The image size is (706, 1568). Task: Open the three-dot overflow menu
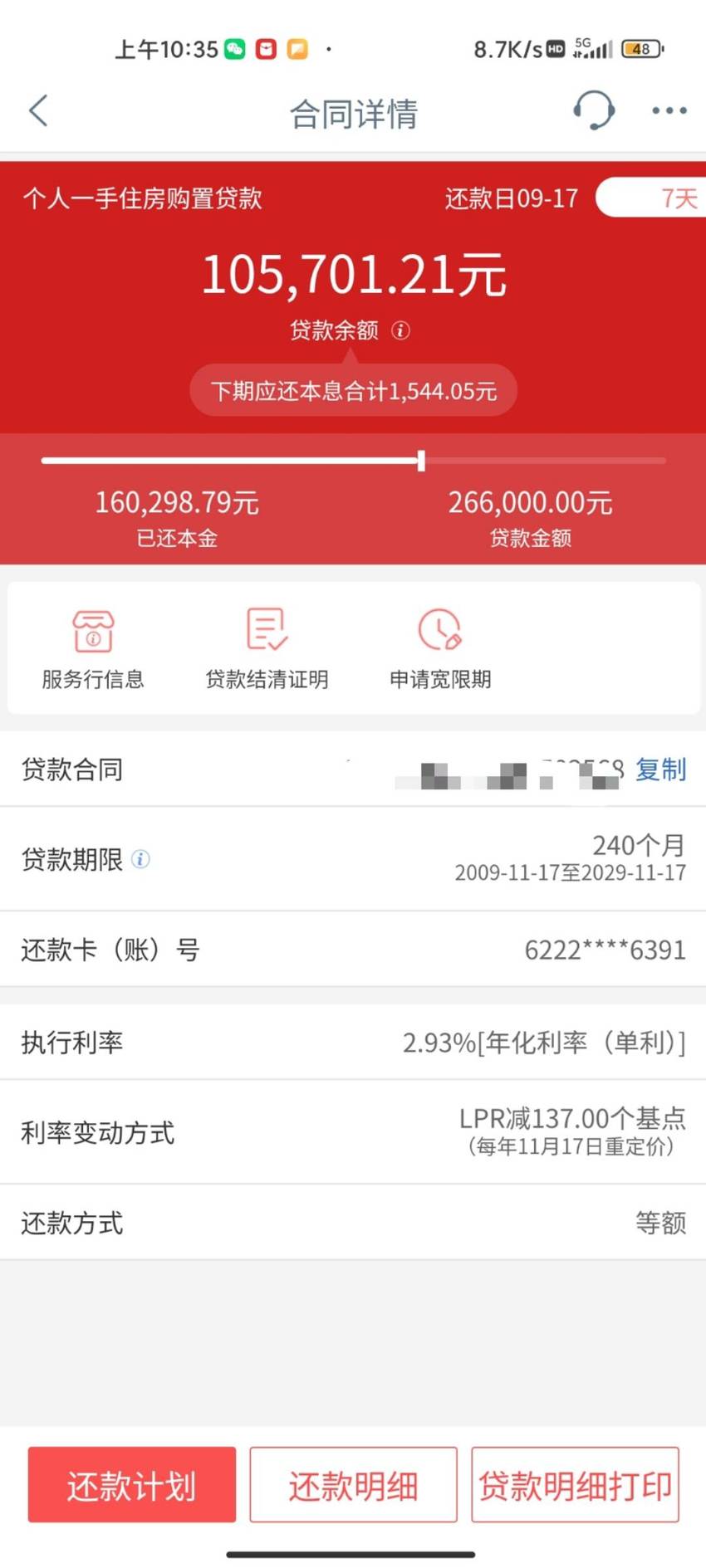[x=669, y=110]
